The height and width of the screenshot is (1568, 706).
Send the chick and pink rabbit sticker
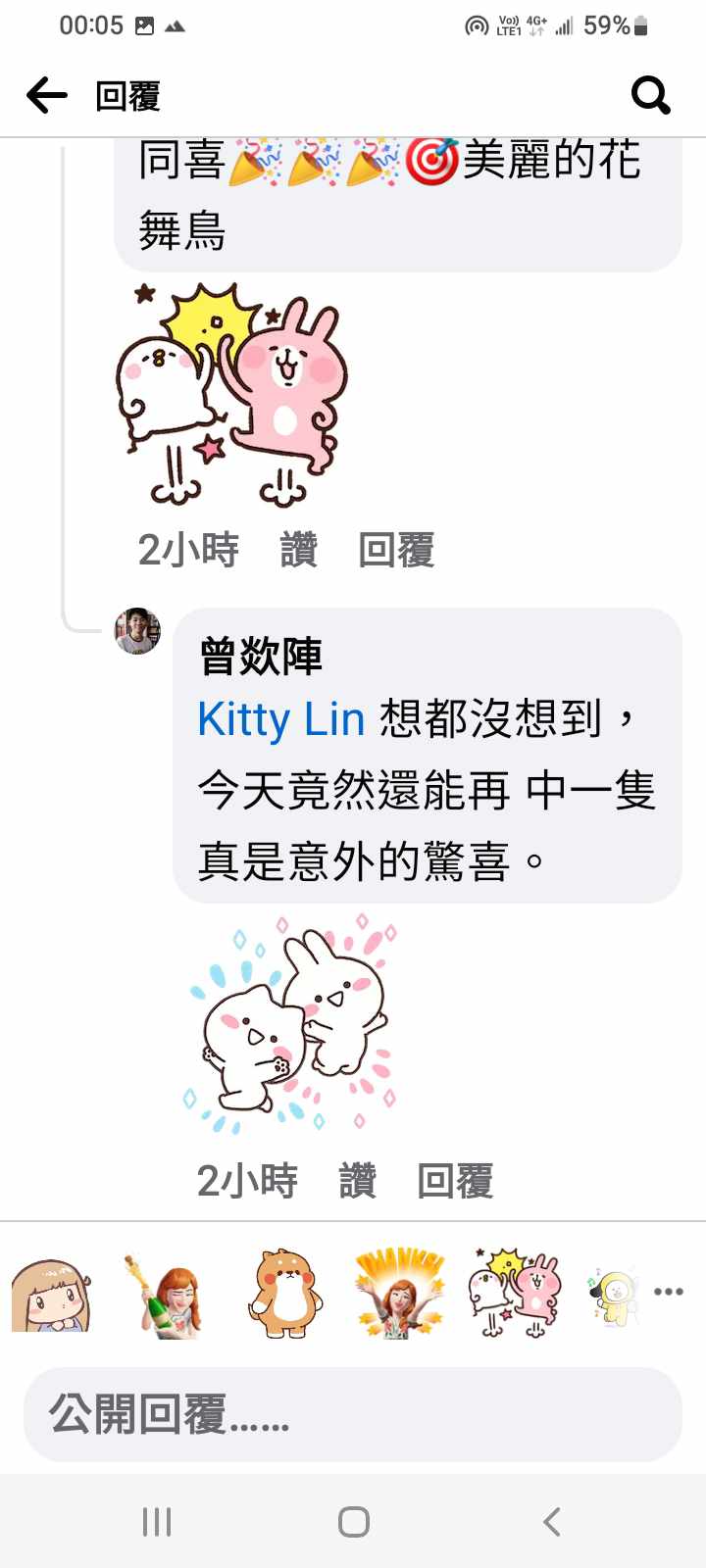(515, 1294)
